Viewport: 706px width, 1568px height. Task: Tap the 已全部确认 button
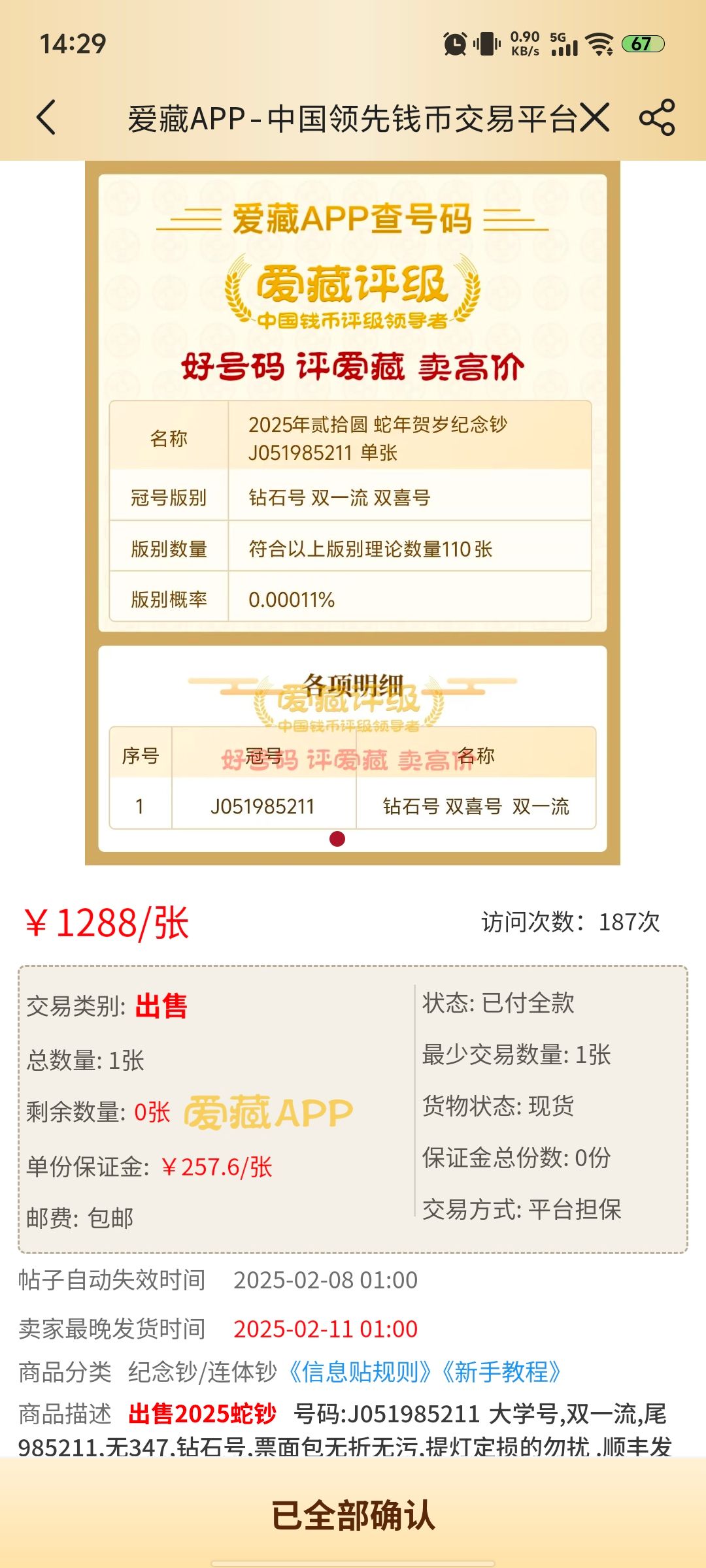[x=353, y=1514]
